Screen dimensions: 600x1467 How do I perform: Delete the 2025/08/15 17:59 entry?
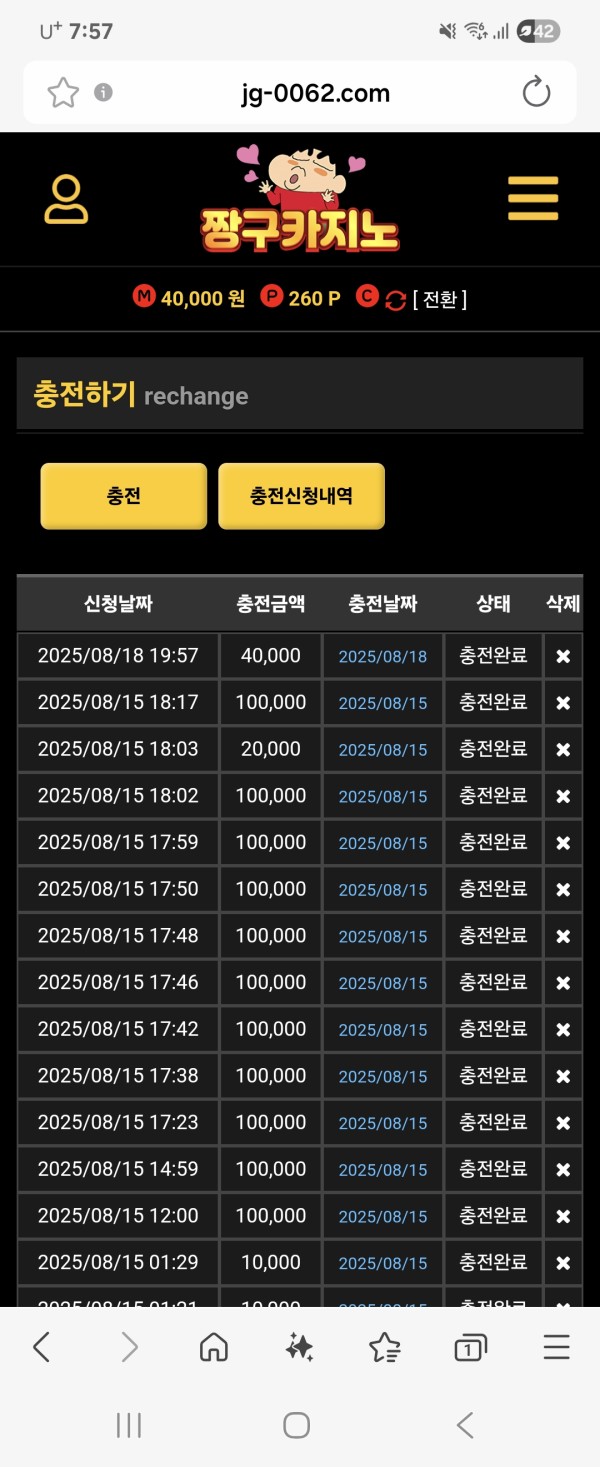pos(563,843)
